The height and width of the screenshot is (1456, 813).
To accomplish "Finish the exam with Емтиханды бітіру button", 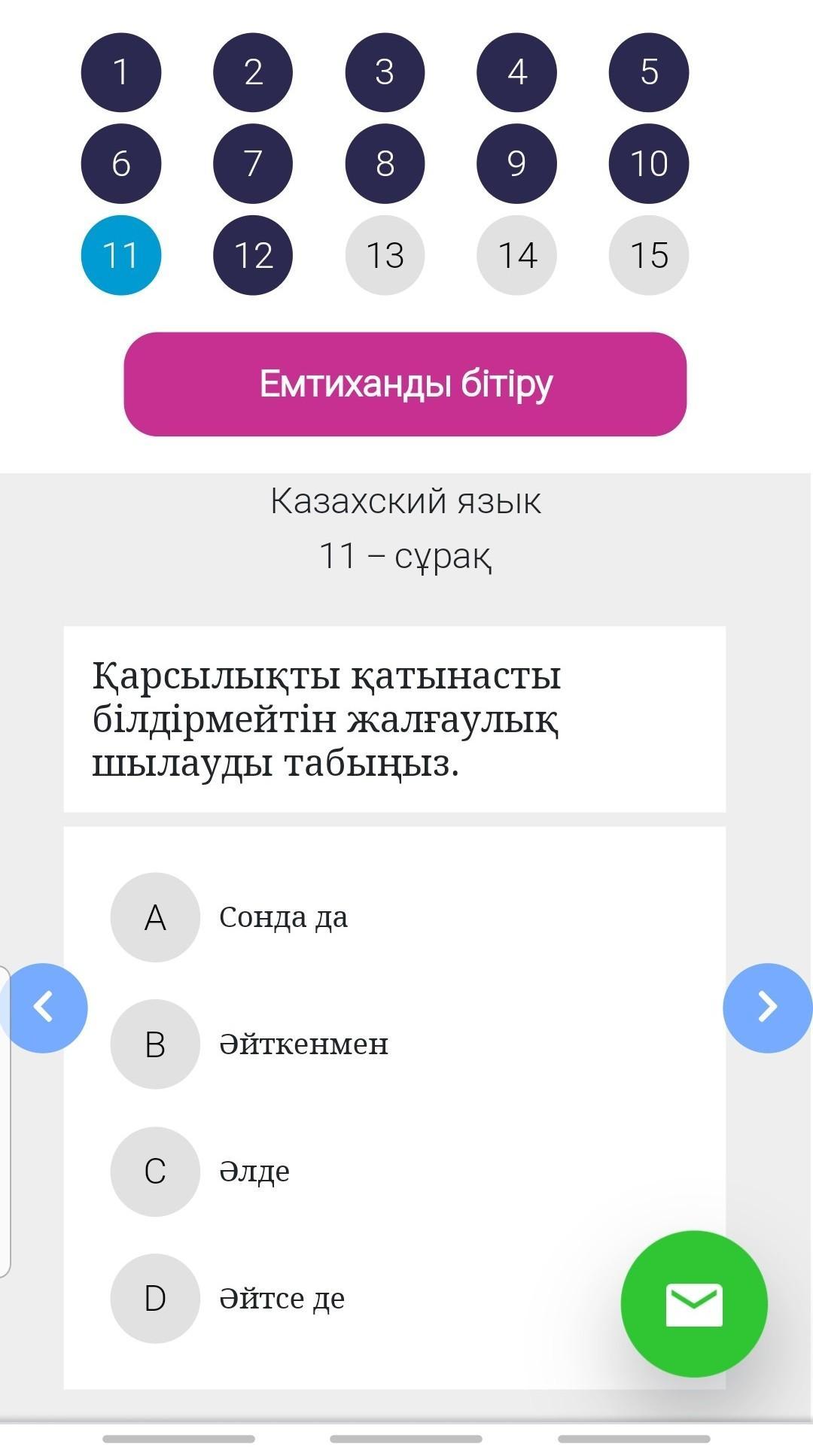I will tap(405, 384).
